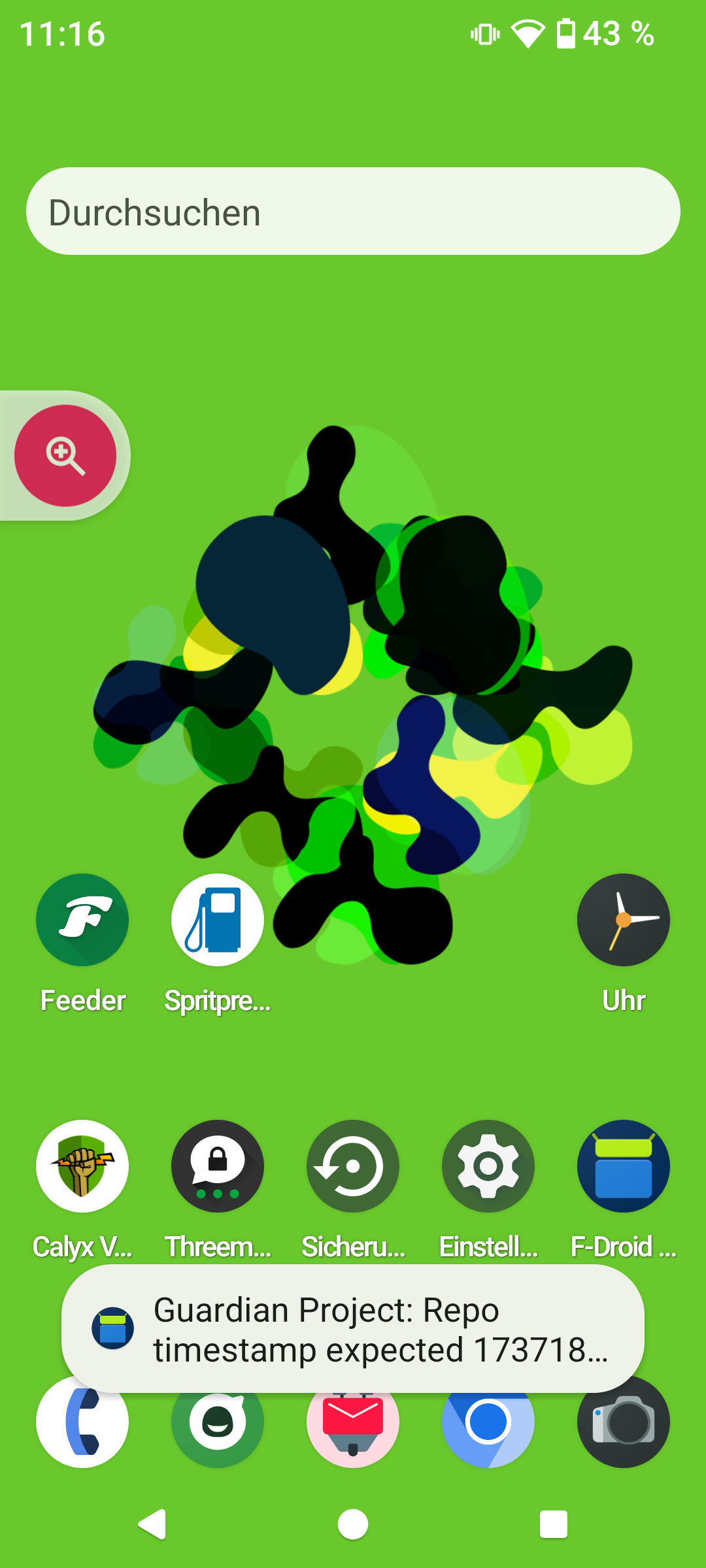Open recent apps overview
Image resolution: width=706 pixels, height=1568 pixels.
tap(553, 1524)
